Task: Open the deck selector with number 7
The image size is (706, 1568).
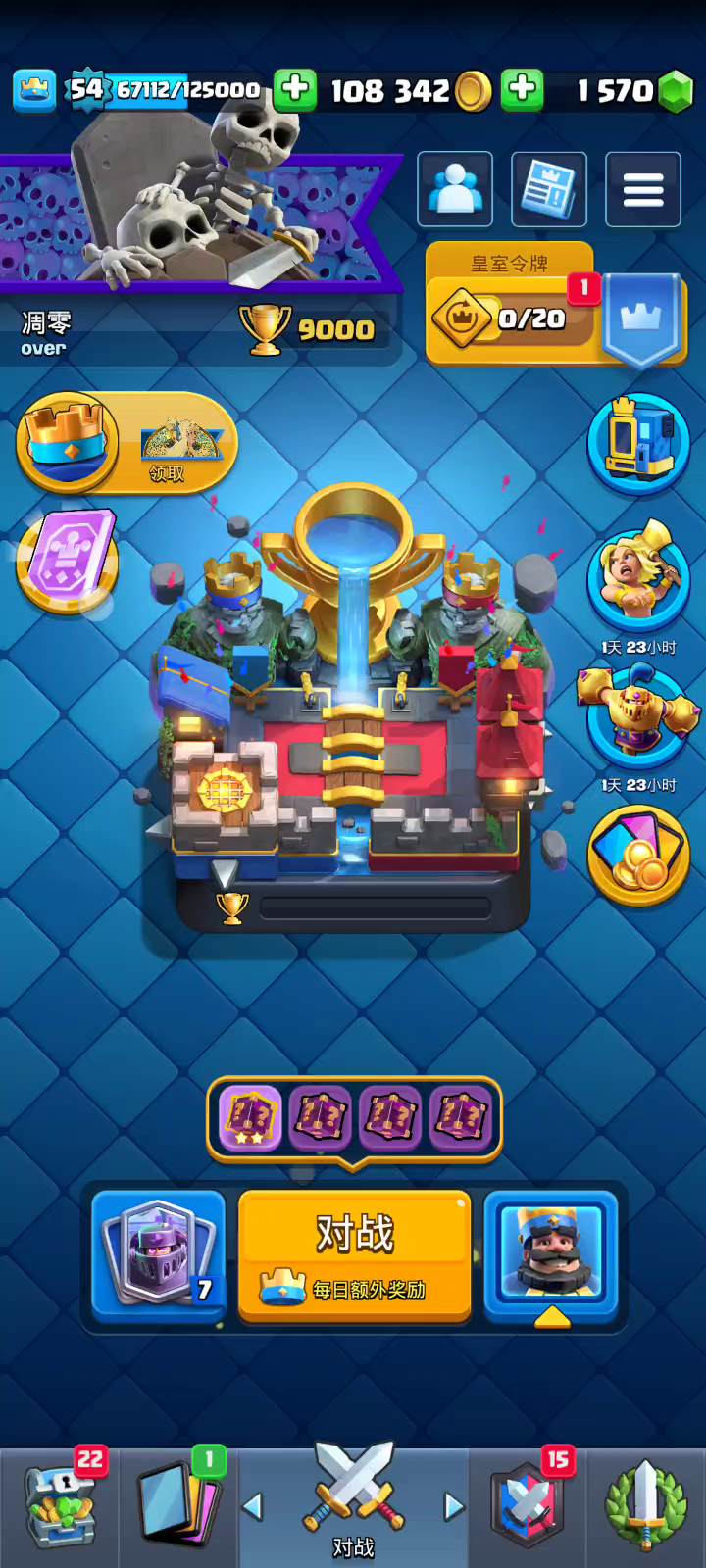Action: click(x=159, y=1255)
